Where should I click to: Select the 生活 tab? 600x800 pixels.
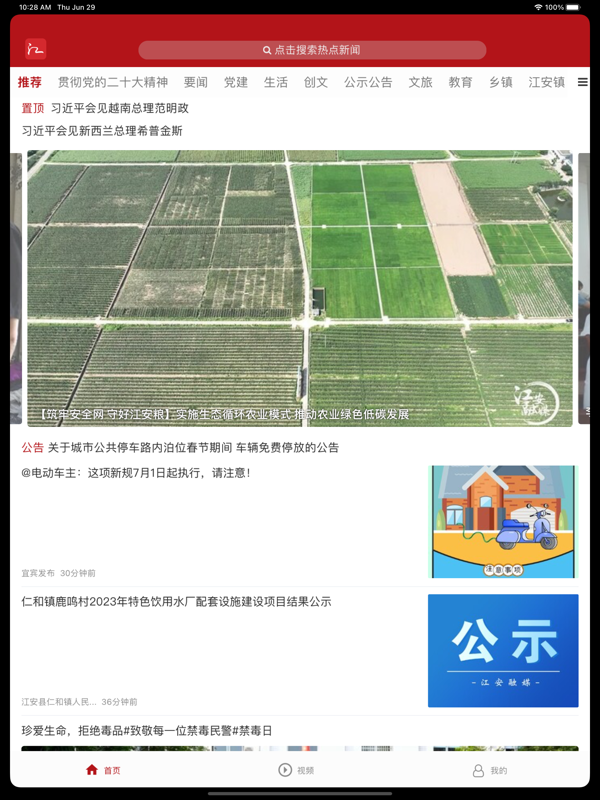click(x=276, y=82)
